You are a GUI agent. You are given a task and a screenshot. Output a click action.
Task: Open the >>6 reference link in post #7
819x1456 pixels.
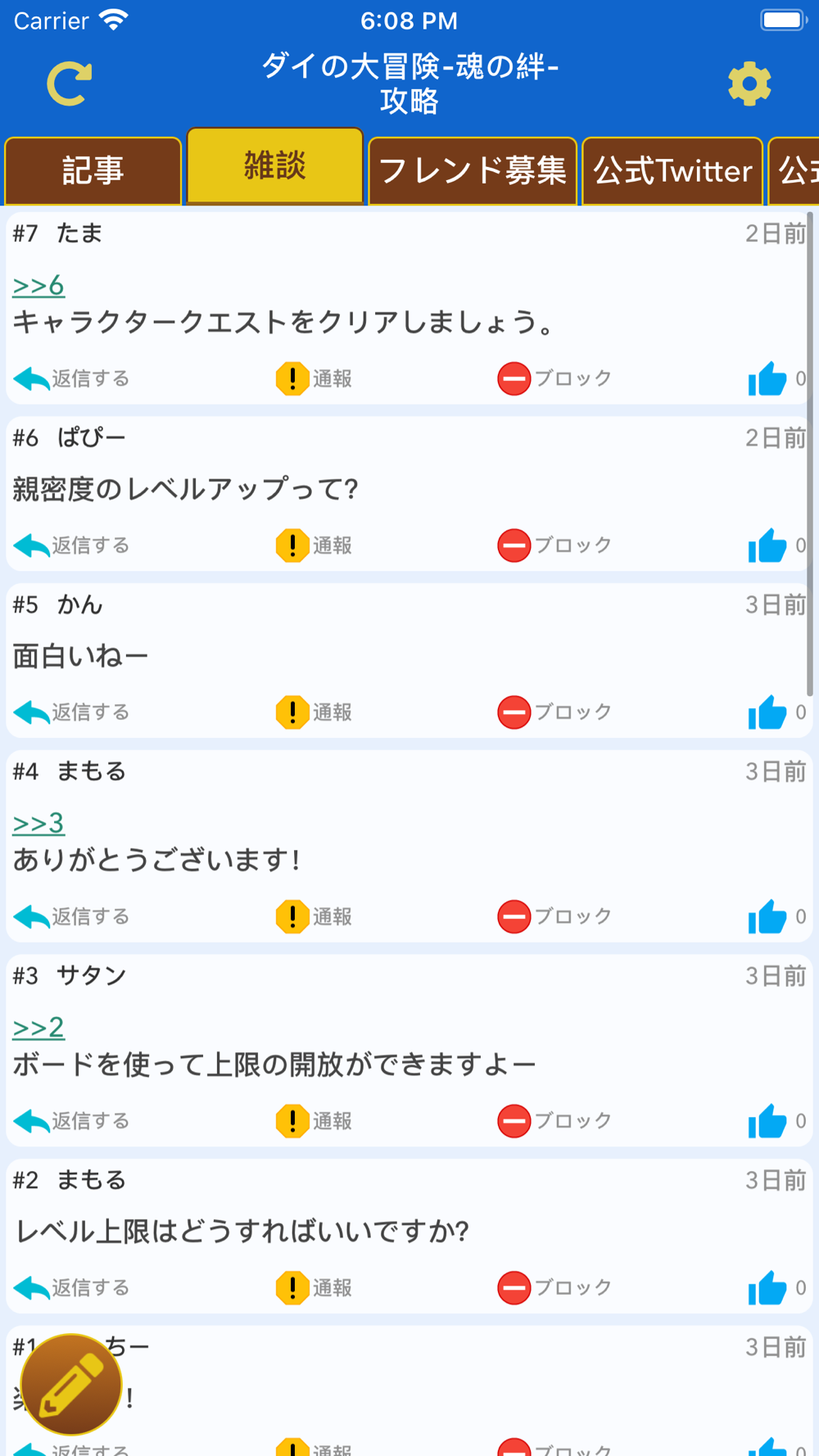coord(38,285)
